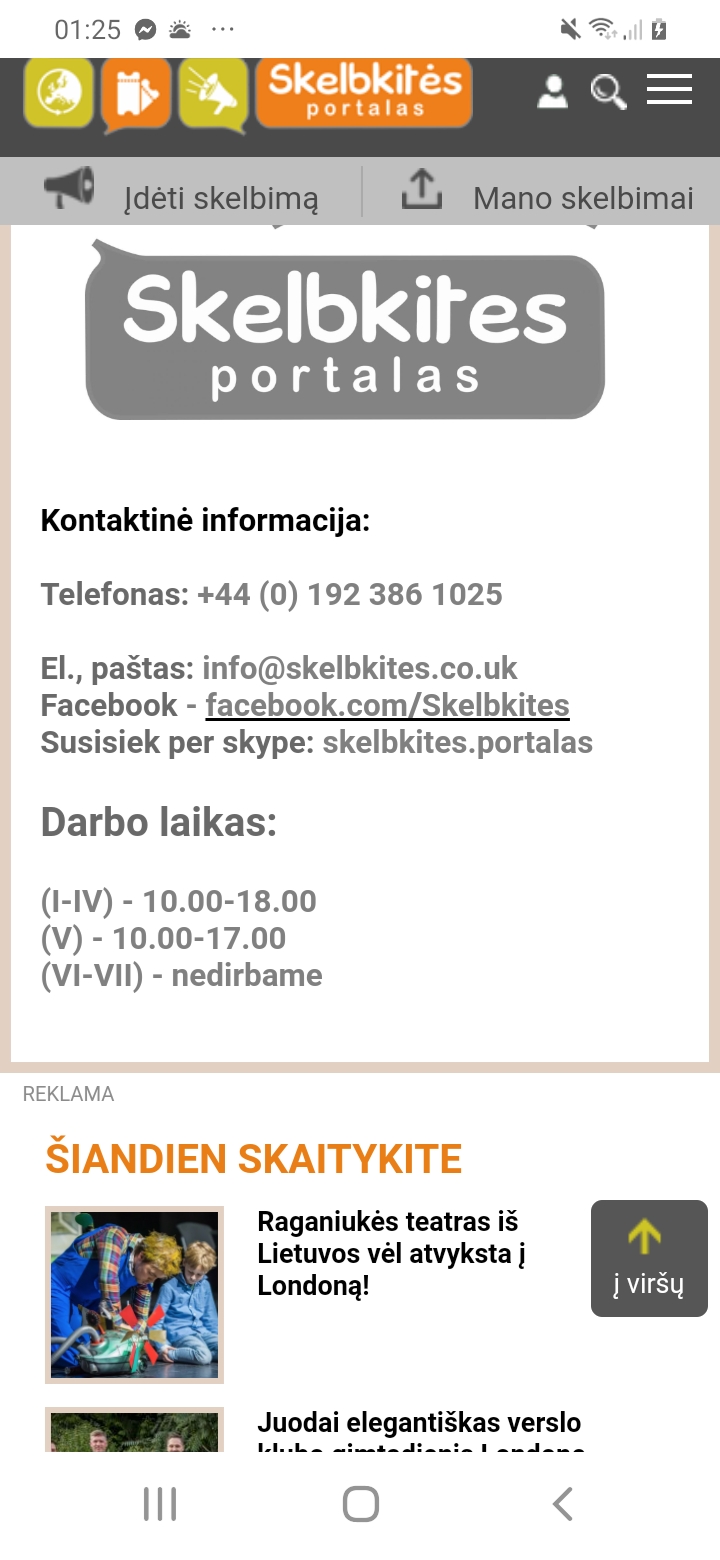The width and height of the screenshot is (720, 1560).
Task: Tap the yellow globe icon in the header
Action: pyautogui.click(x=59, y=94)
